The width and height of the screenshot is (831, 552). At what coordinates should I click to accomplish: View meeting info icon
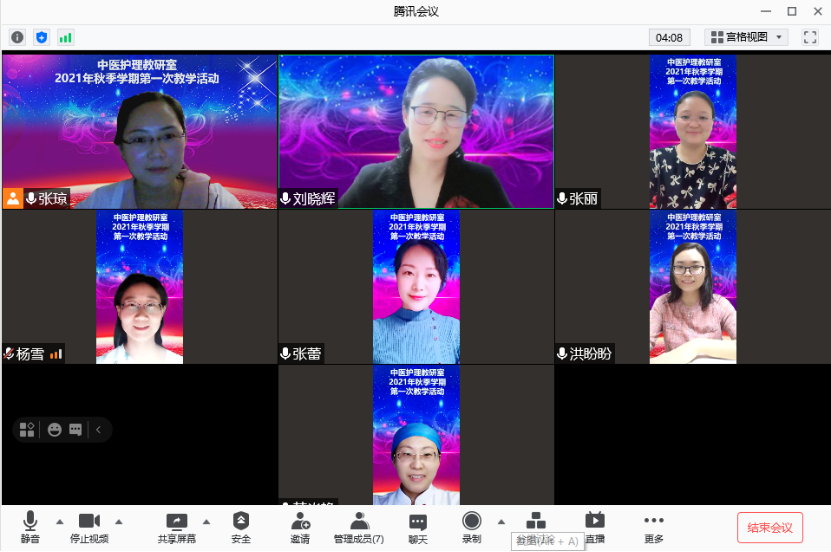[17, 37]
